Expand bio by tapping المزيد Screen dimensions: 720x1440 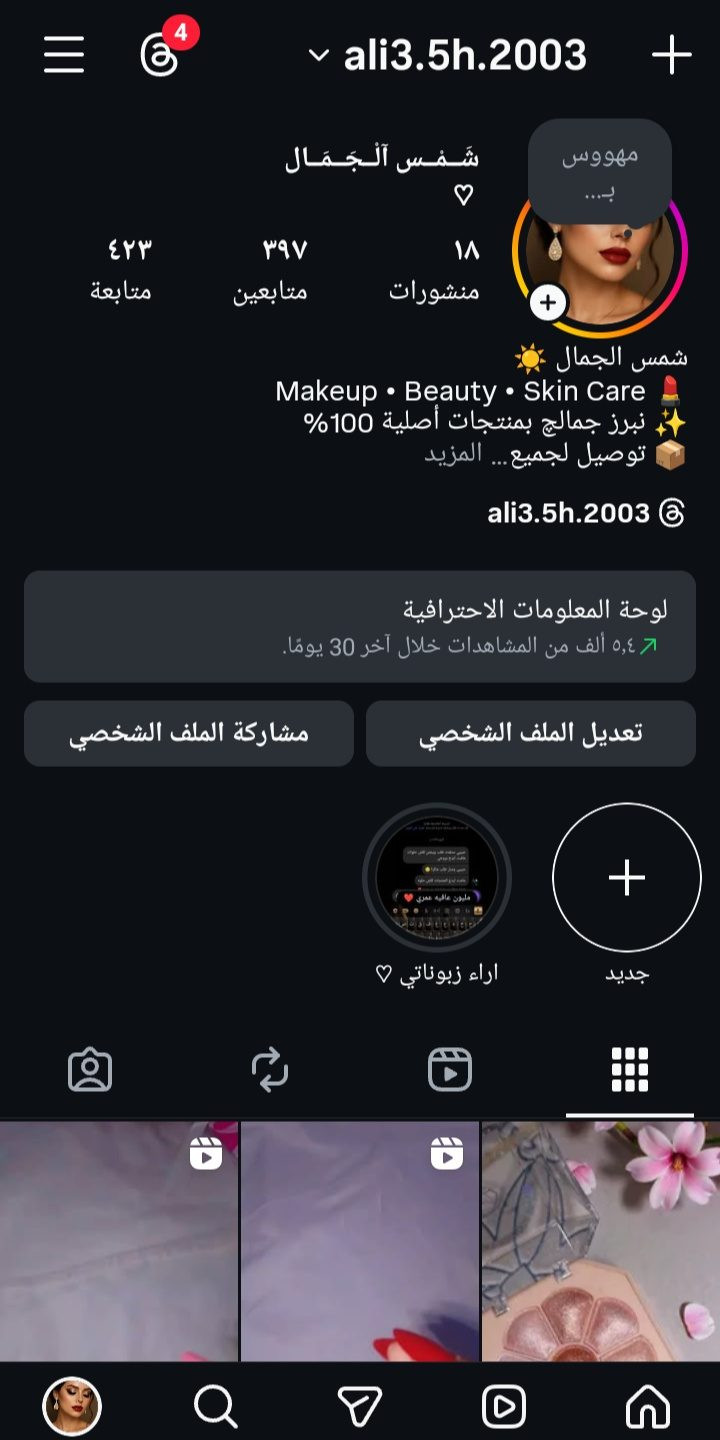tap(453, 454)
